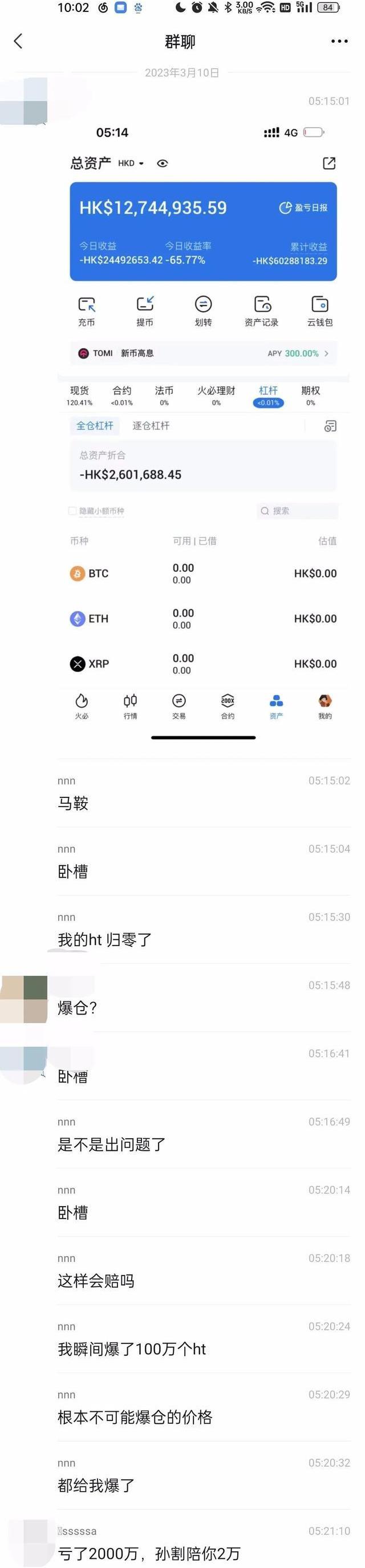Open the three-dot overflow menu
The height and width of the screenshot is (1568, 365).
pyautogui.click(x=339, y=42)
